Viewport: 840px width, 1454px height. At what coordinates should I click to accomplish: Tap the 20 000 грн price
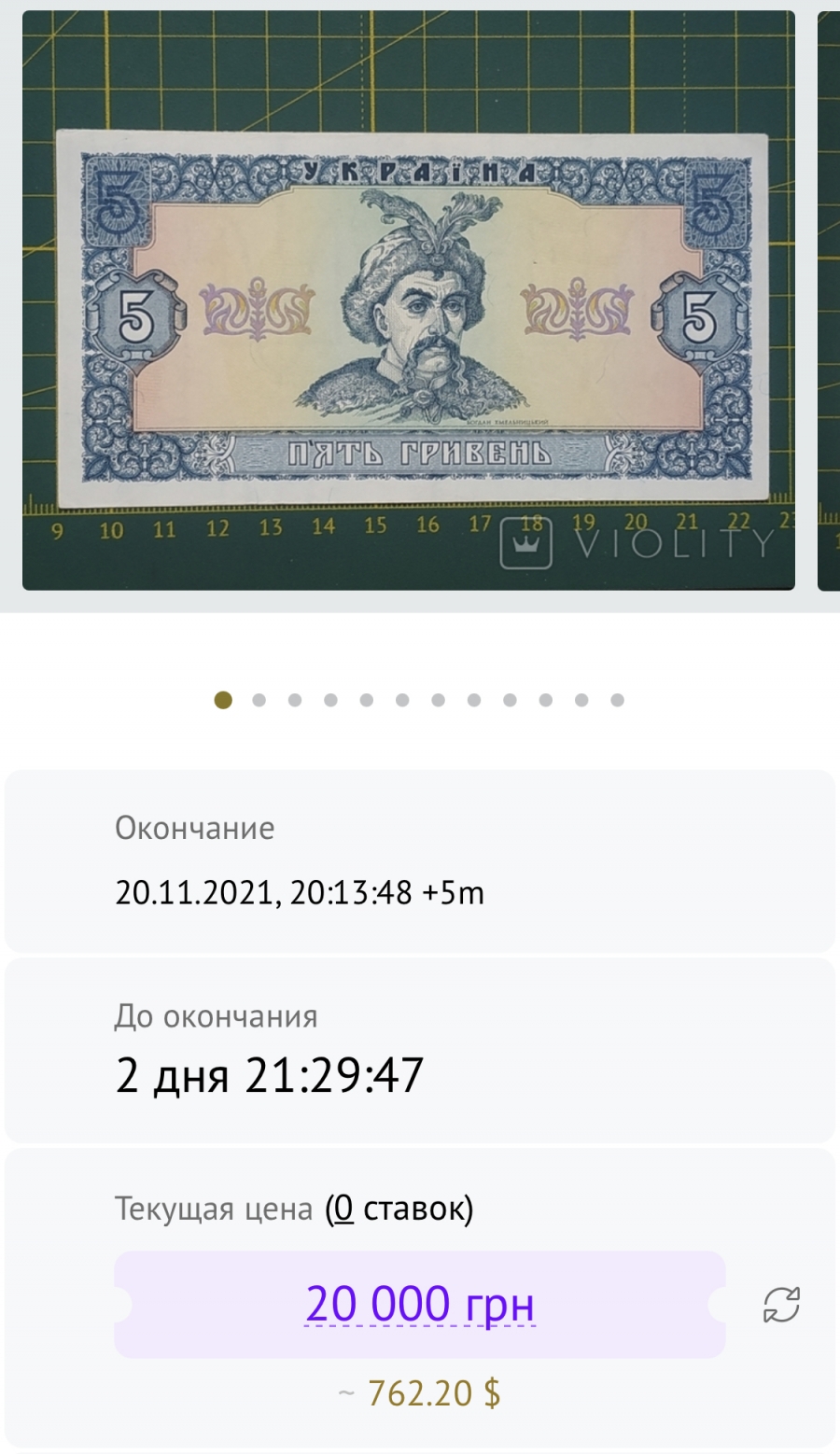click(420, 1304)
